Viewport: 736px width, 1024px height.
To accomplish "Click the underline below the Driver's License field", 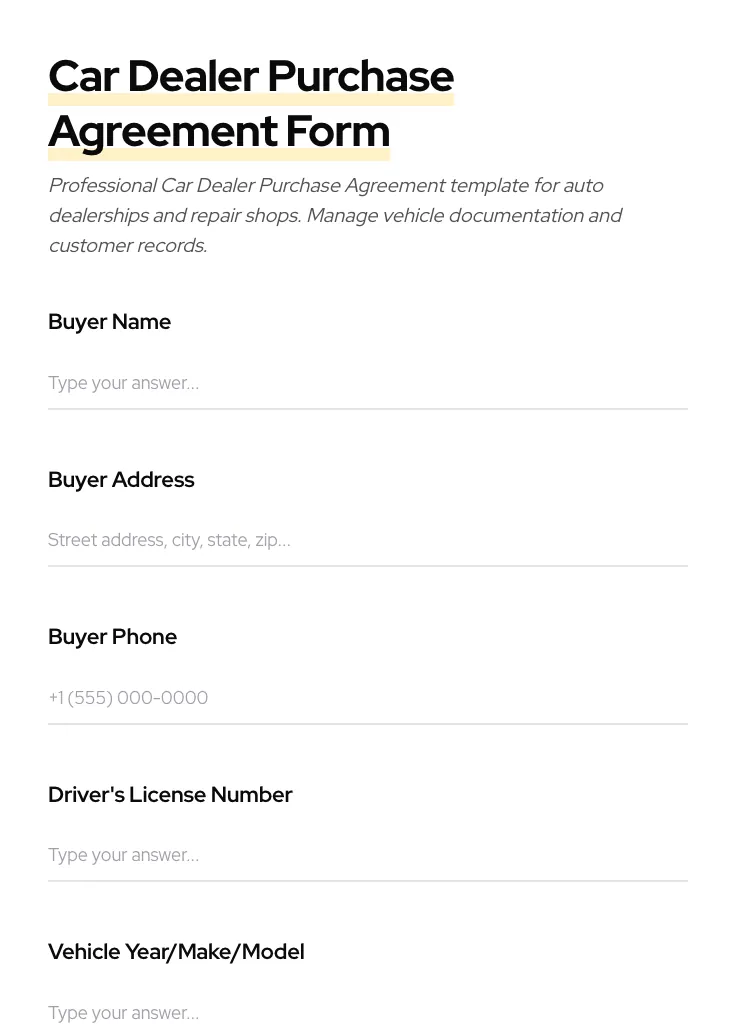I will pos(368,880).
